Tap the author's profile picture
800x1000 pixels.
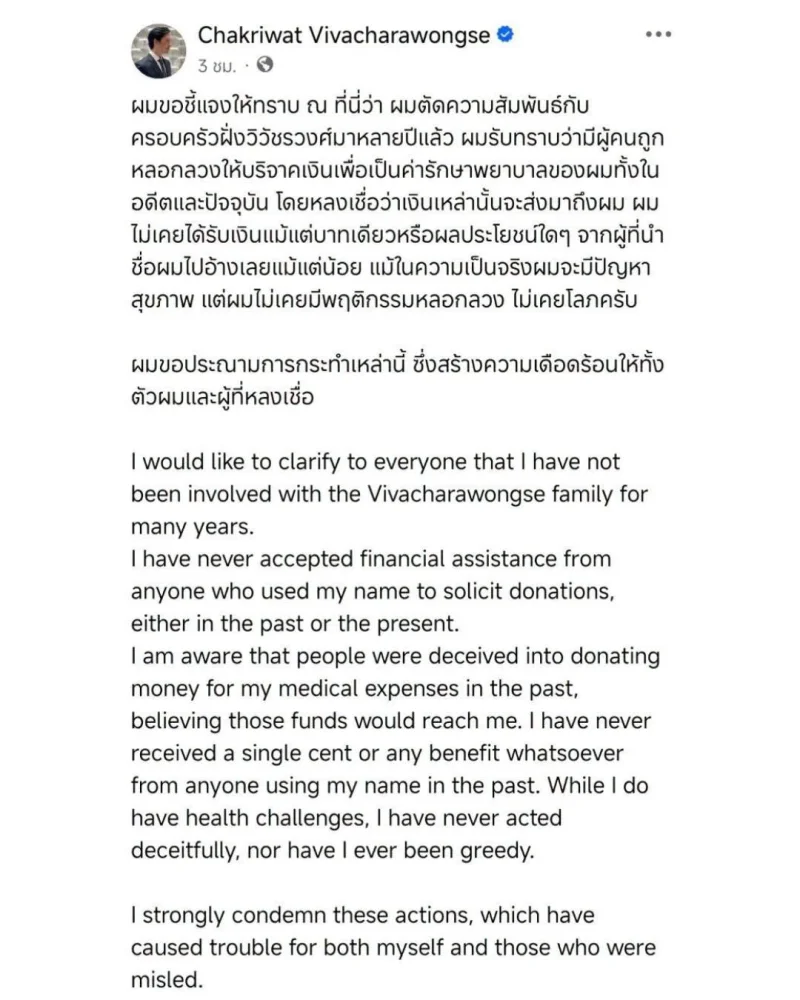(x=158, y=51)
